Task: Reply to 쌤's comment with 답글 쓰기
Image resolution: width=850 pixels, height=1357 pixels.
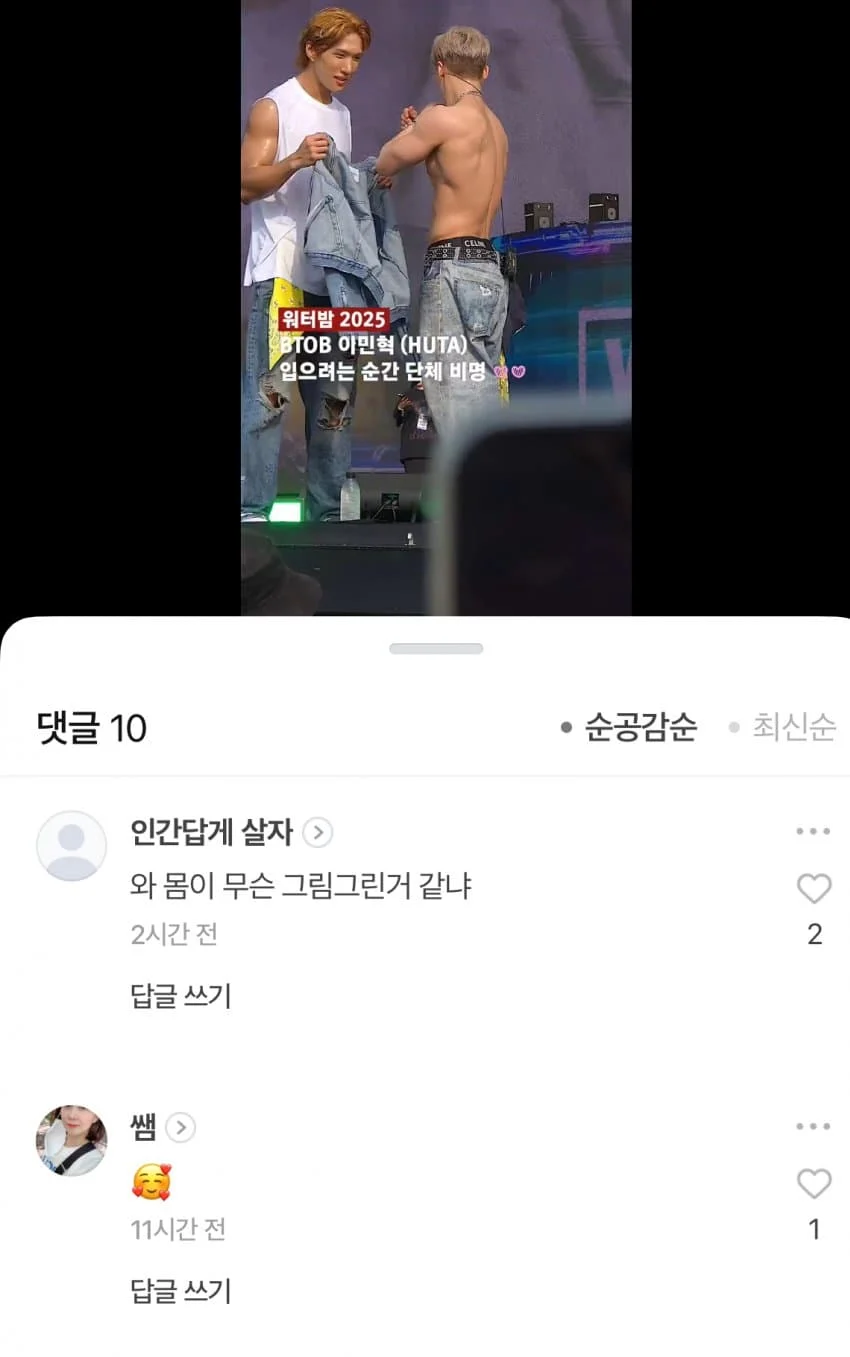Action: (x=181, y=1291)
